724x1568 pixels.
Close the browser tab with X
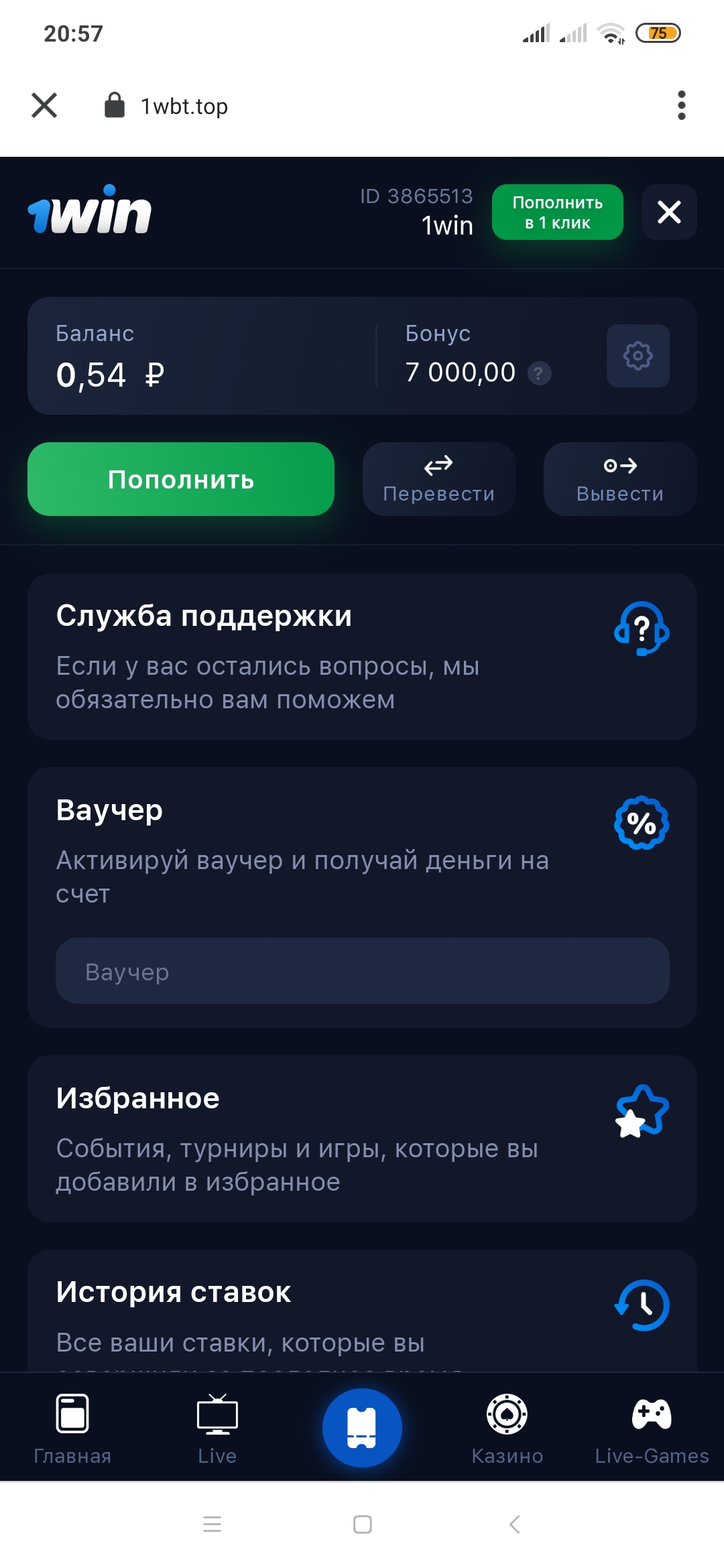44,105
